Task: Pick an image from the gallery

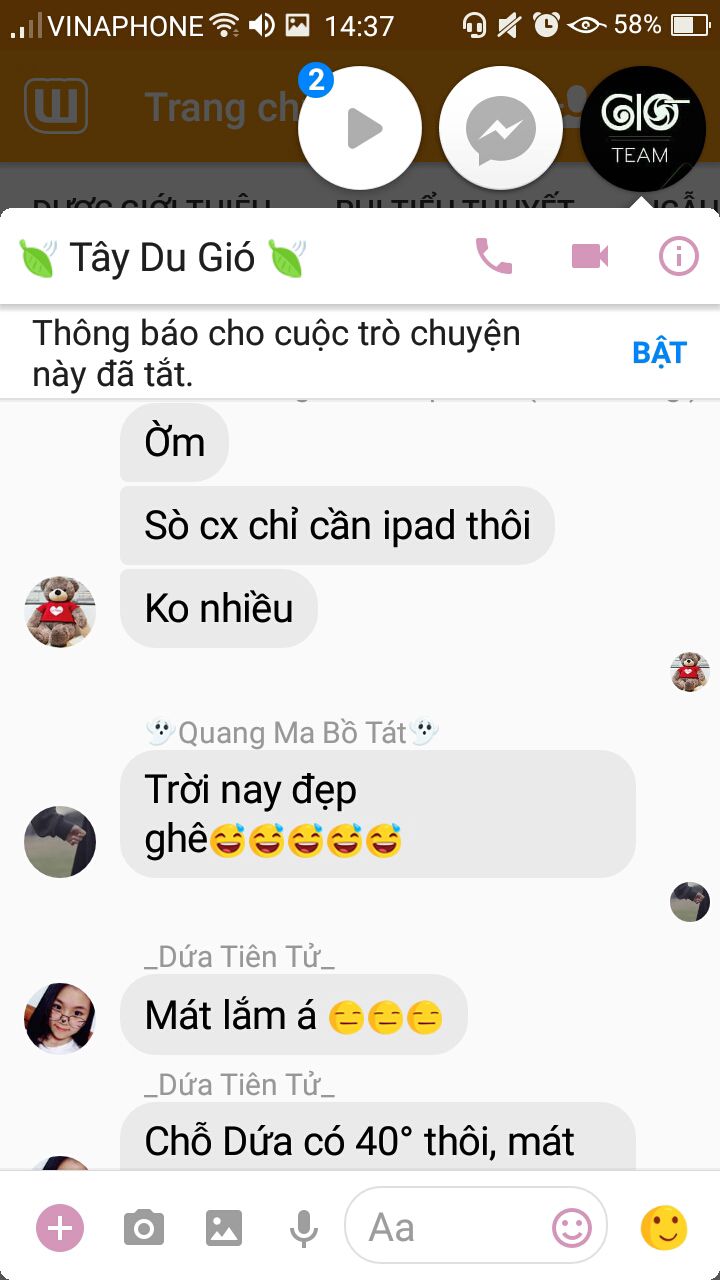Action: pos(224,1228)
